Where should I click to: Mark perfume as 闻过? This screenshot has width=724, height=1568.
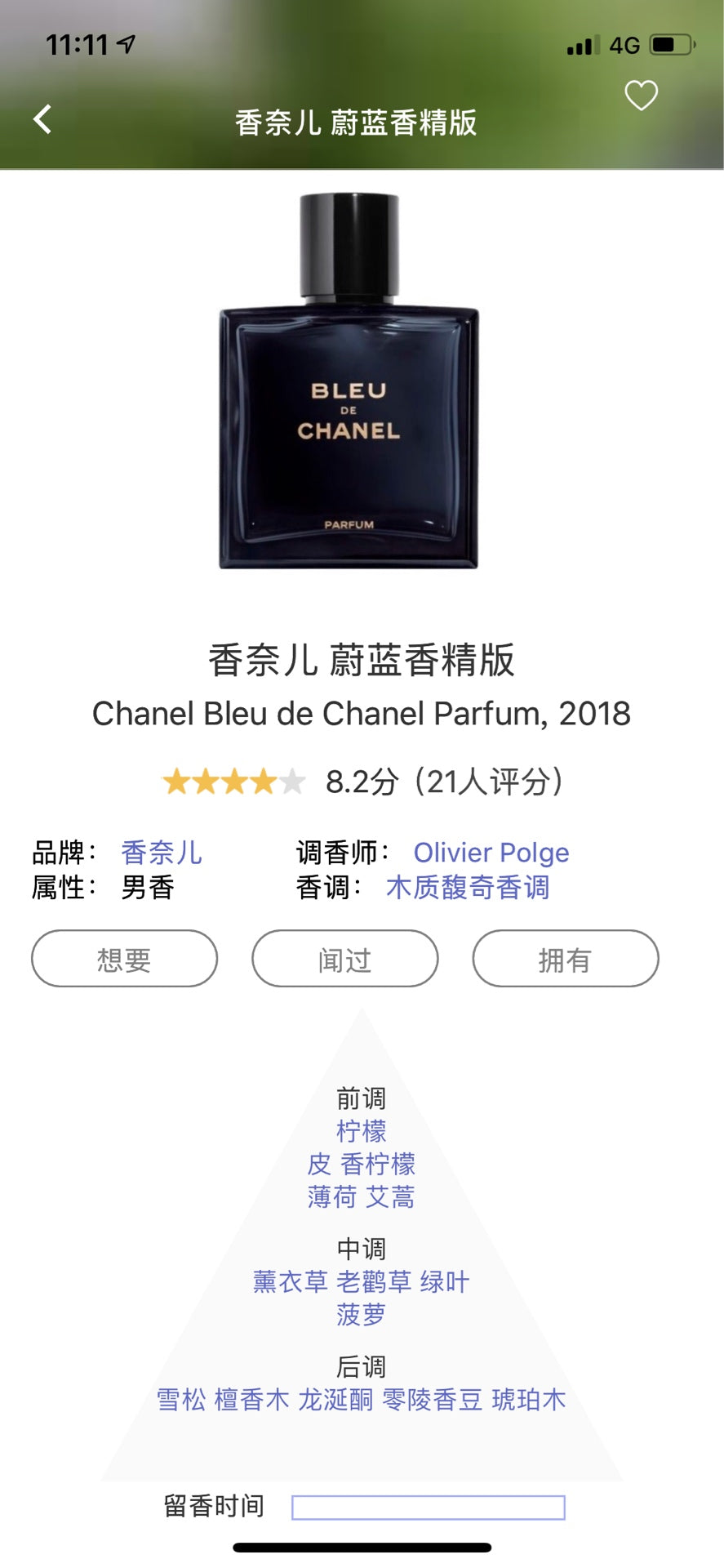click(x=344, y=959)
